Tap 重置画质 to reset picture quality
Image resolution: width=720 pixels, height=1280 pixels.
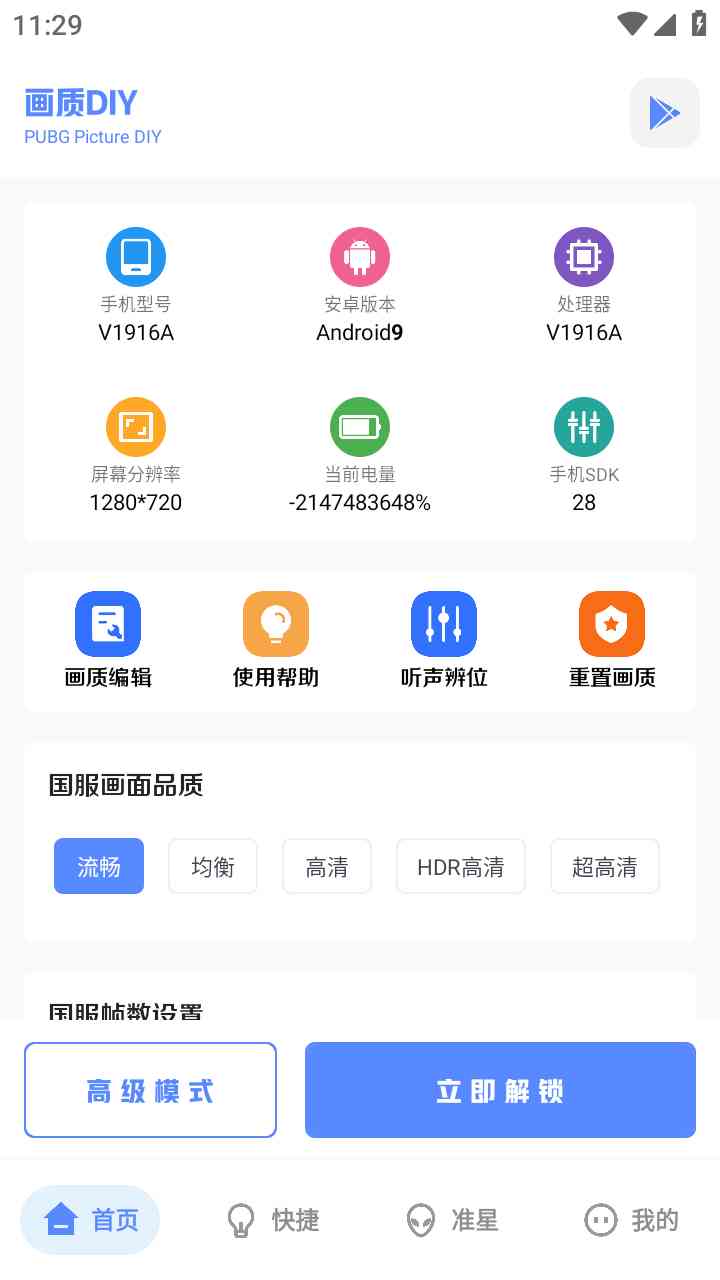pyautogui.click(x=612, y=640)
